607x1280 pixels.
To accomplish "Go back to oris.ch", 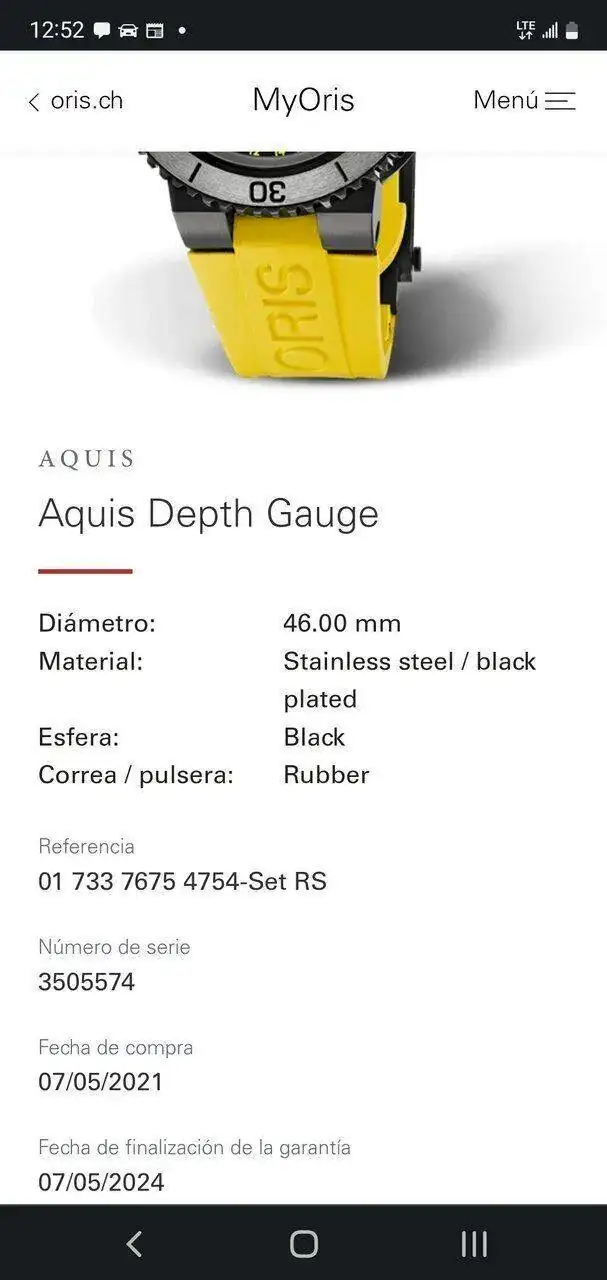I will coord(76,101).
